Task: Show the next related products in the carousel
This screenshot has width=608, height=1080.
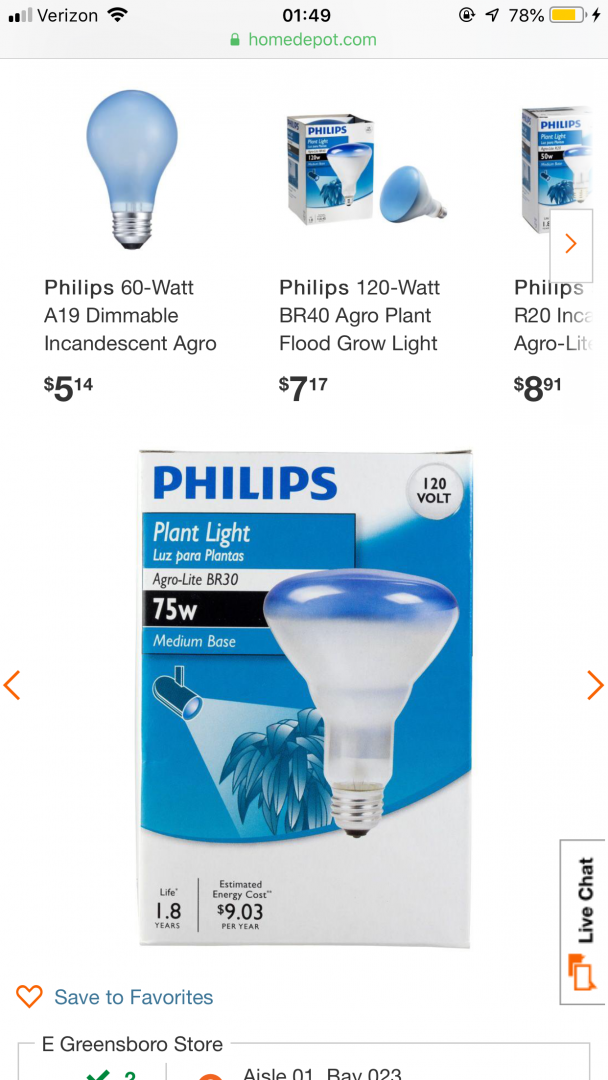Action: tap(571, 244)
